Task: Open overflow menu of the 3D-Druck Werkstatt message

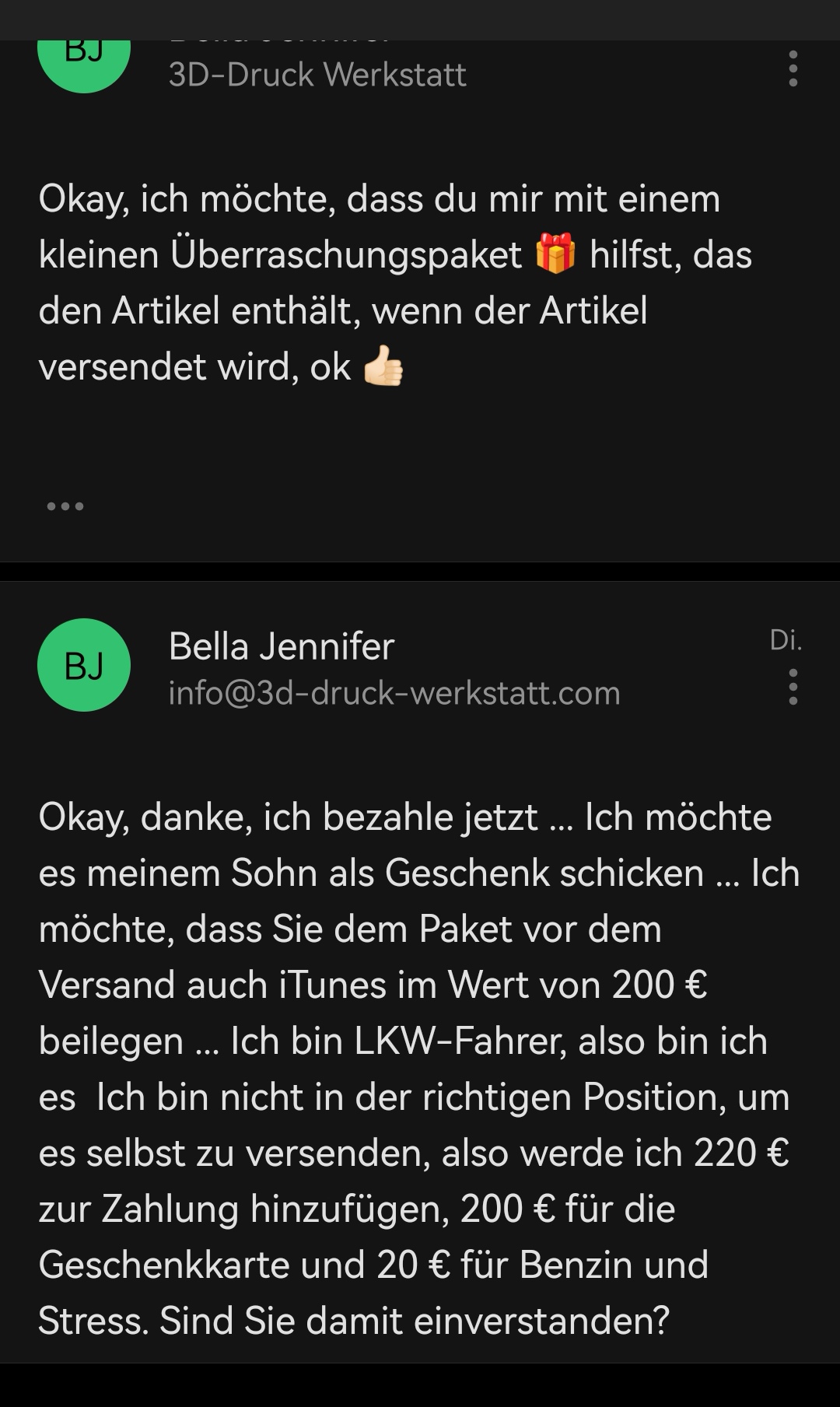Action: tap(793, 68)
